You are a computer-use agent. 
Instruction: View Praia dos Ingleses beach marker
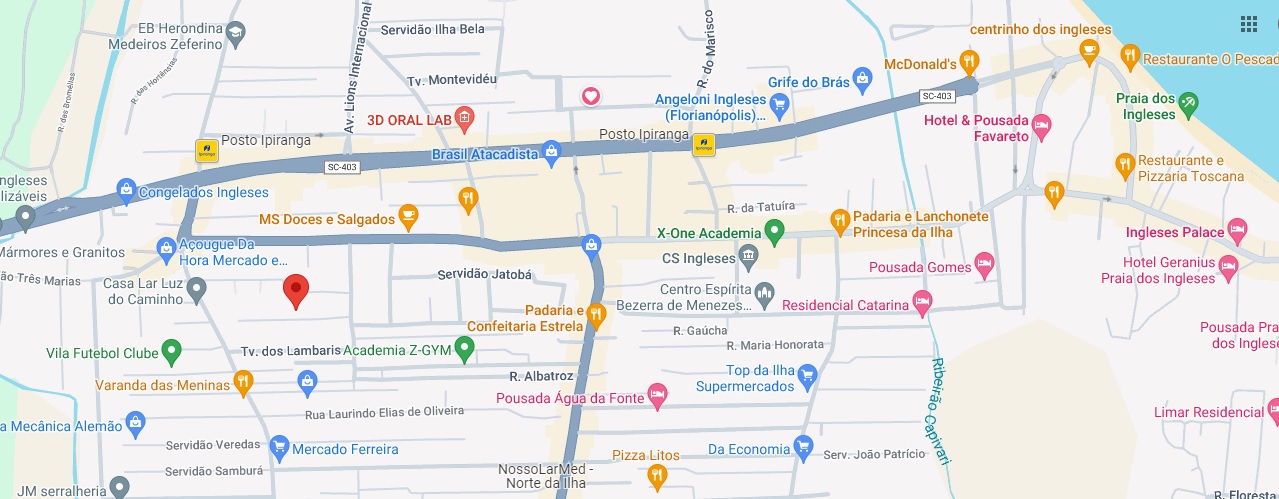pyautogui.click(x=1188, y=101)
